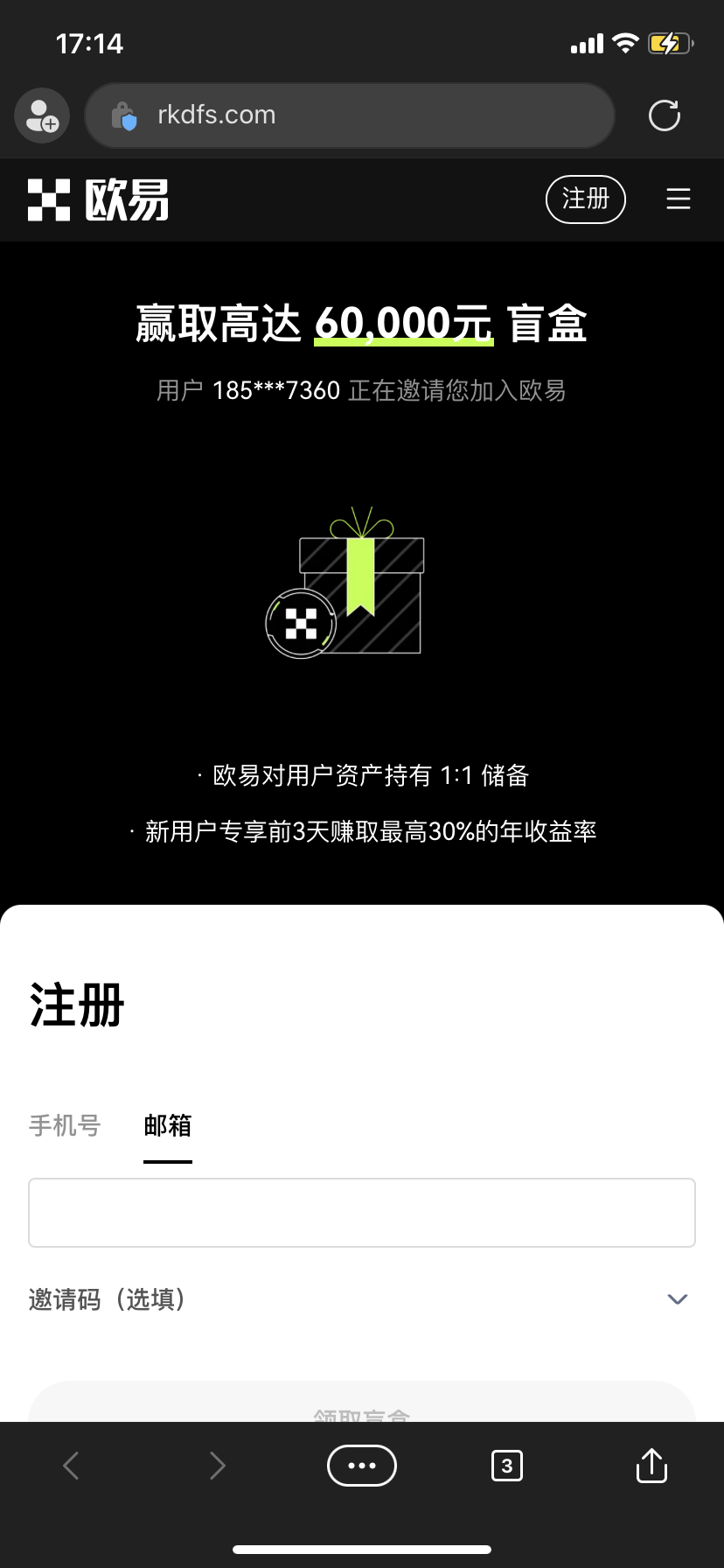Image resolution: width=724 pixels, height=1568 pixels.
Task: Open the profile add icon
Action: (42, 115)
